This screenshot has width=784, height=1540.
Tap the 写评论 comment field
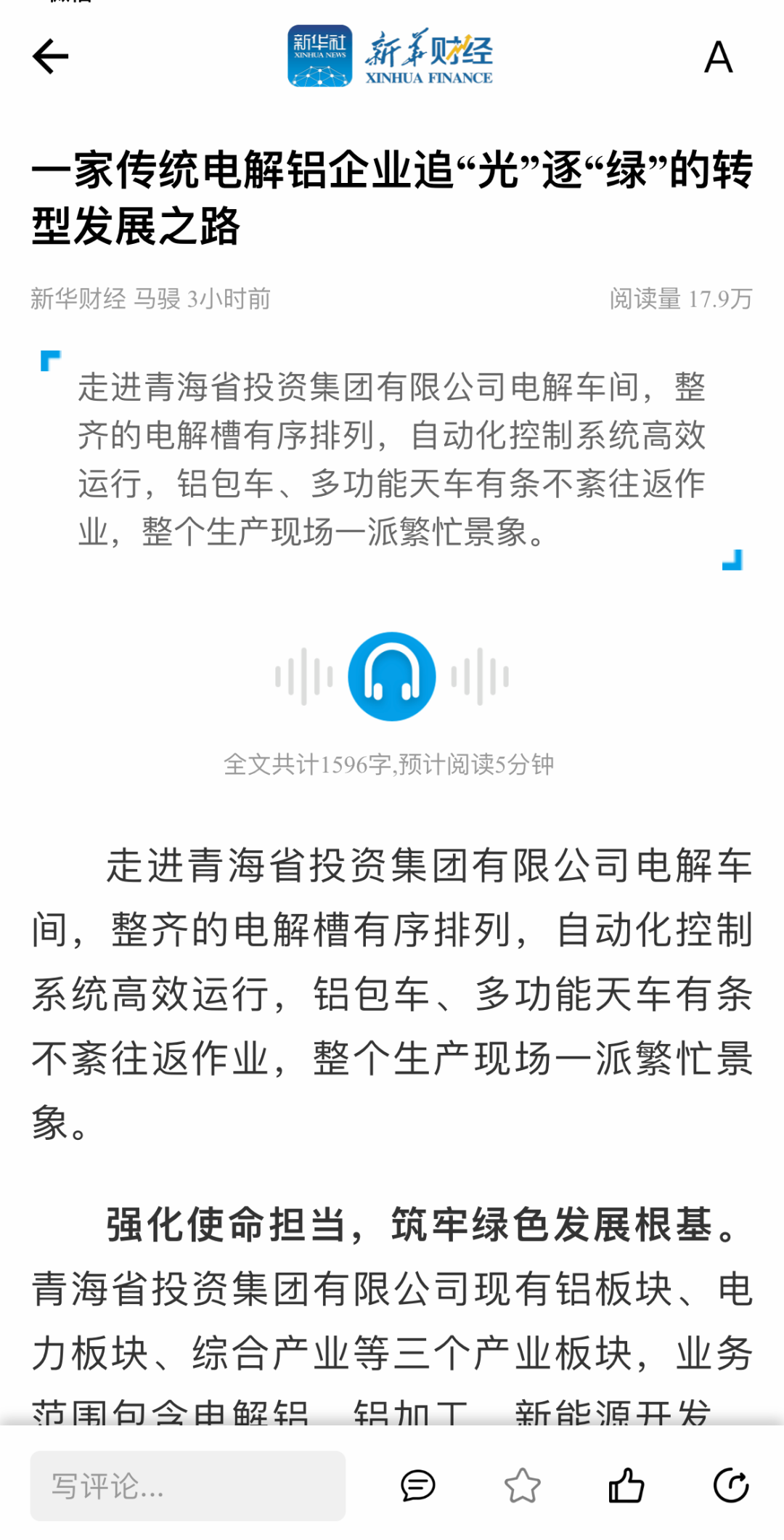[x=187, y=1486]
